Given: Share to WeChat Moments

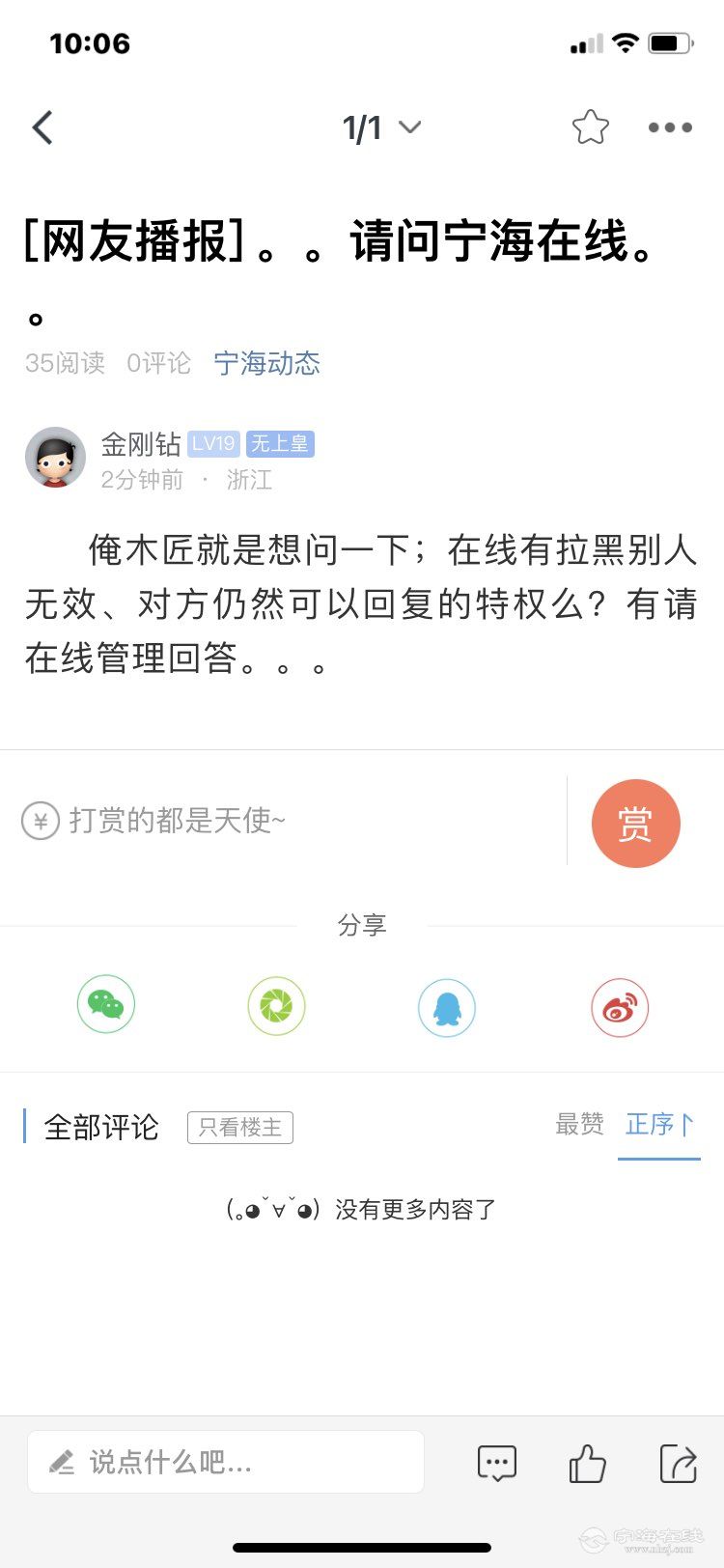Looking at the screenshot, I should click(277, 1006).
